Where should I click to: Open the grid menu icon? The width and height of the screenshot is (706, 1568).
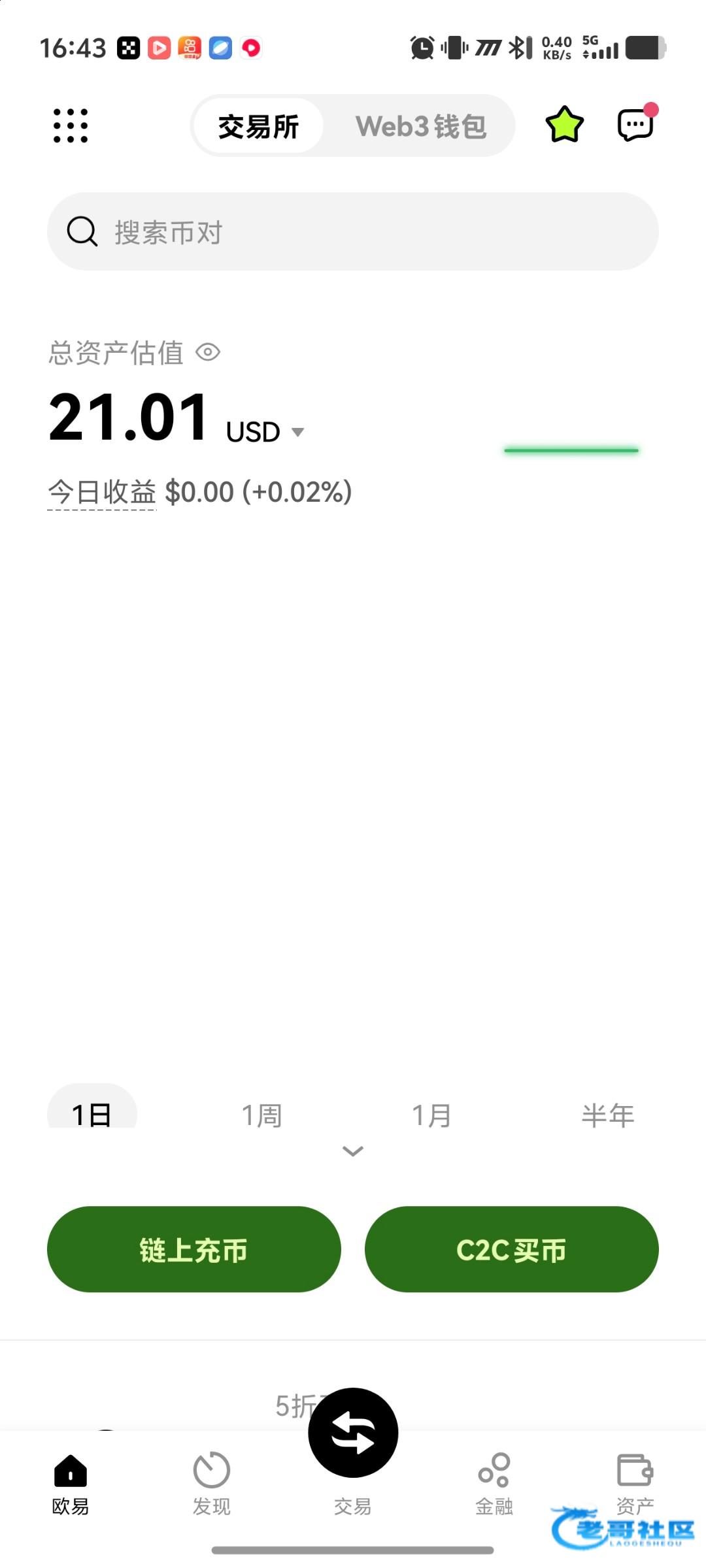click(x=71, y=125)
